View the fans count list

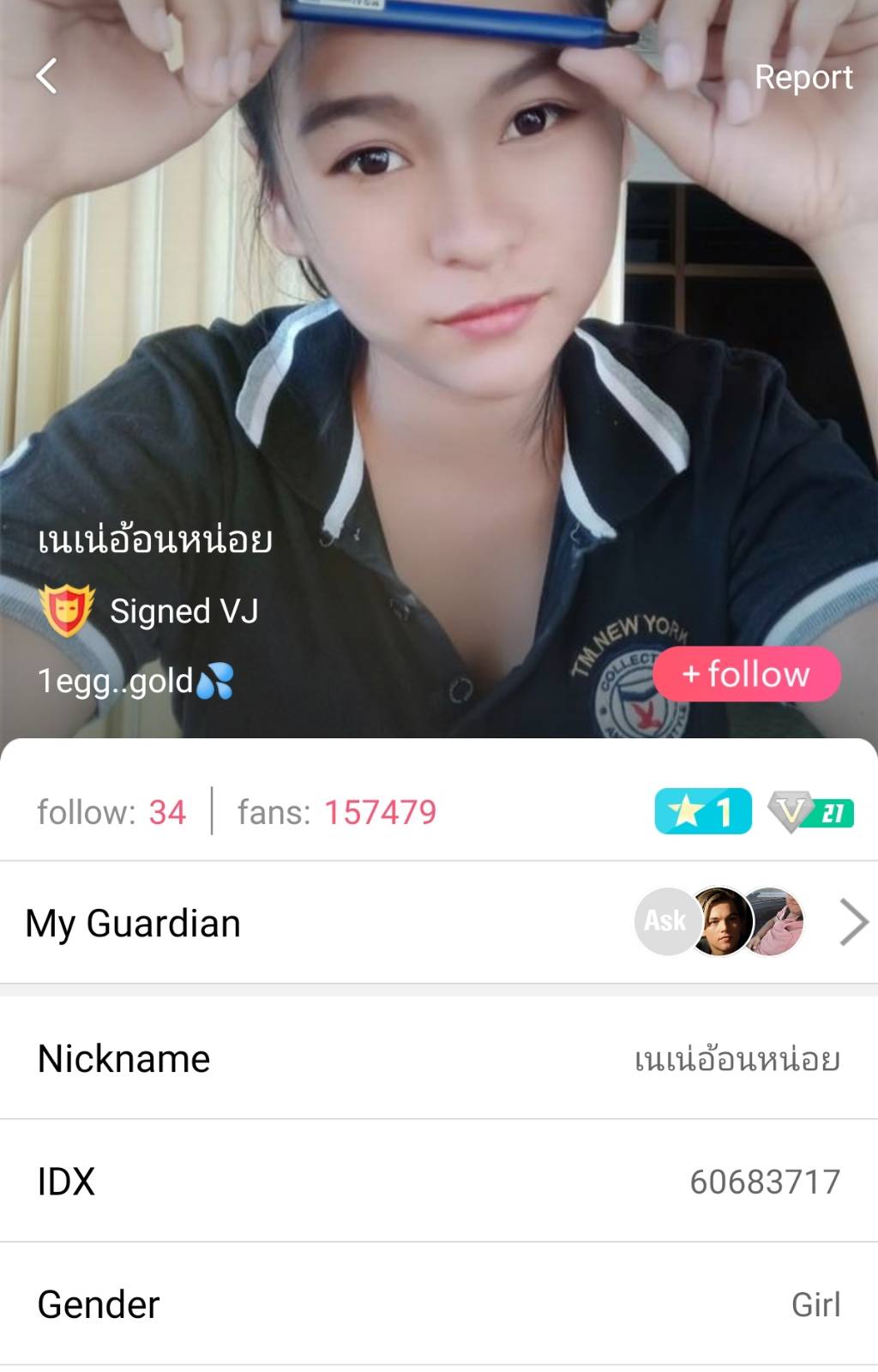pos(337,812)
